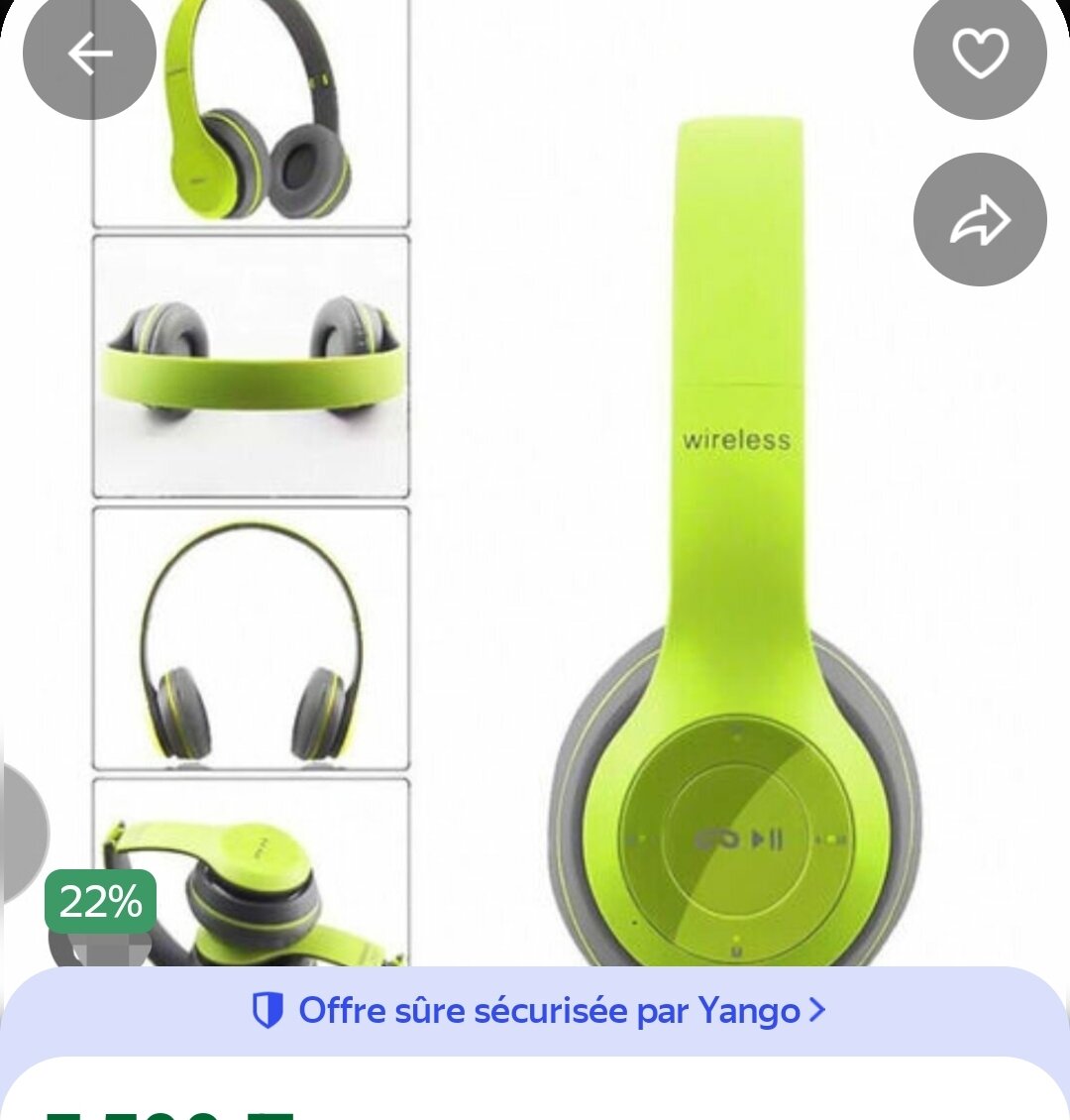This screenshot has width=1070, height=1120.
Task: Share this product listing
Action: coord(979,220)
